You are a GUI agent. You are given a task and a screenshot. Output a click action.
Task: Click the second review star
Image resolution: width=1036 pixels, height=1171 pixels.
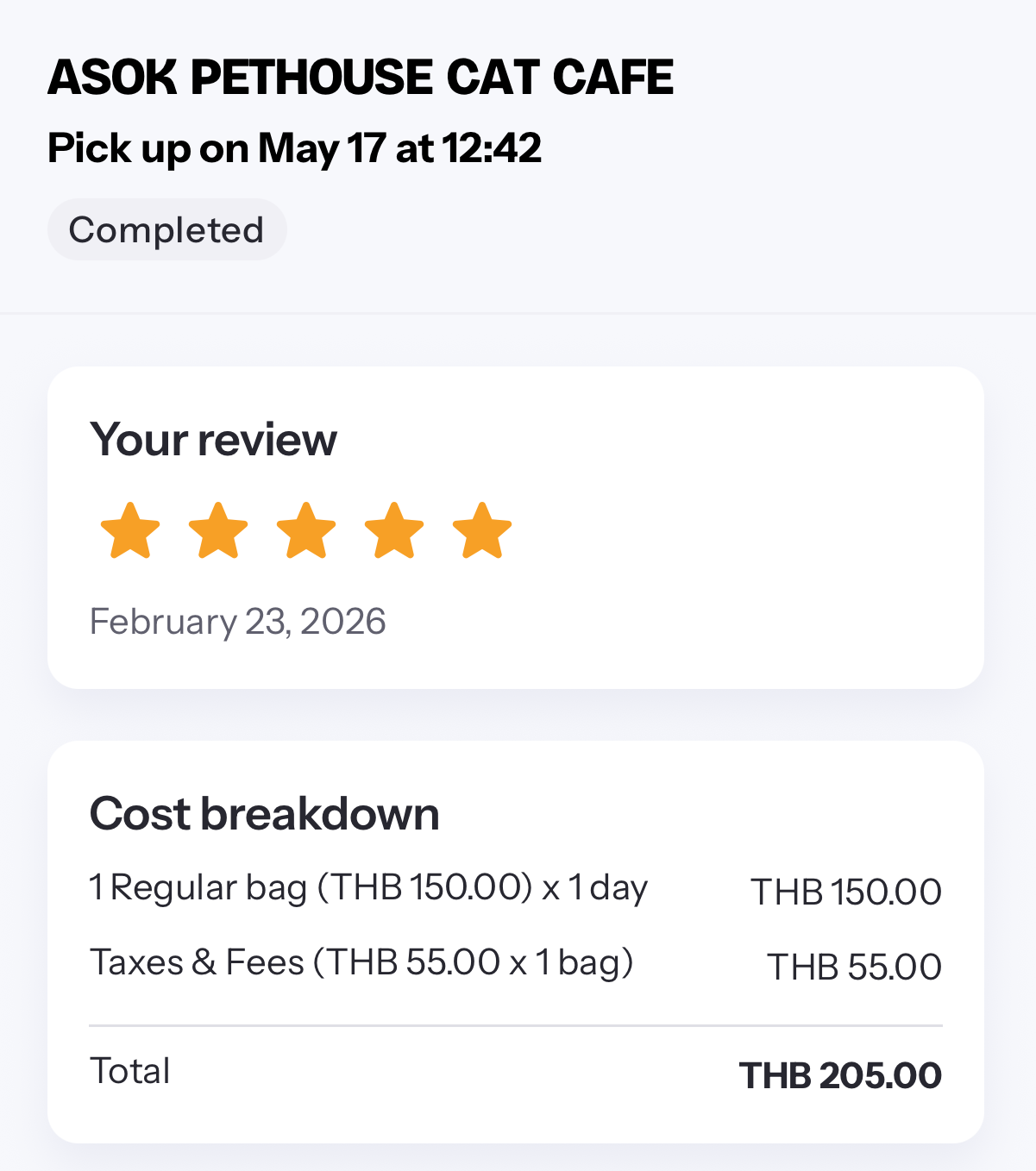[219, 531]
